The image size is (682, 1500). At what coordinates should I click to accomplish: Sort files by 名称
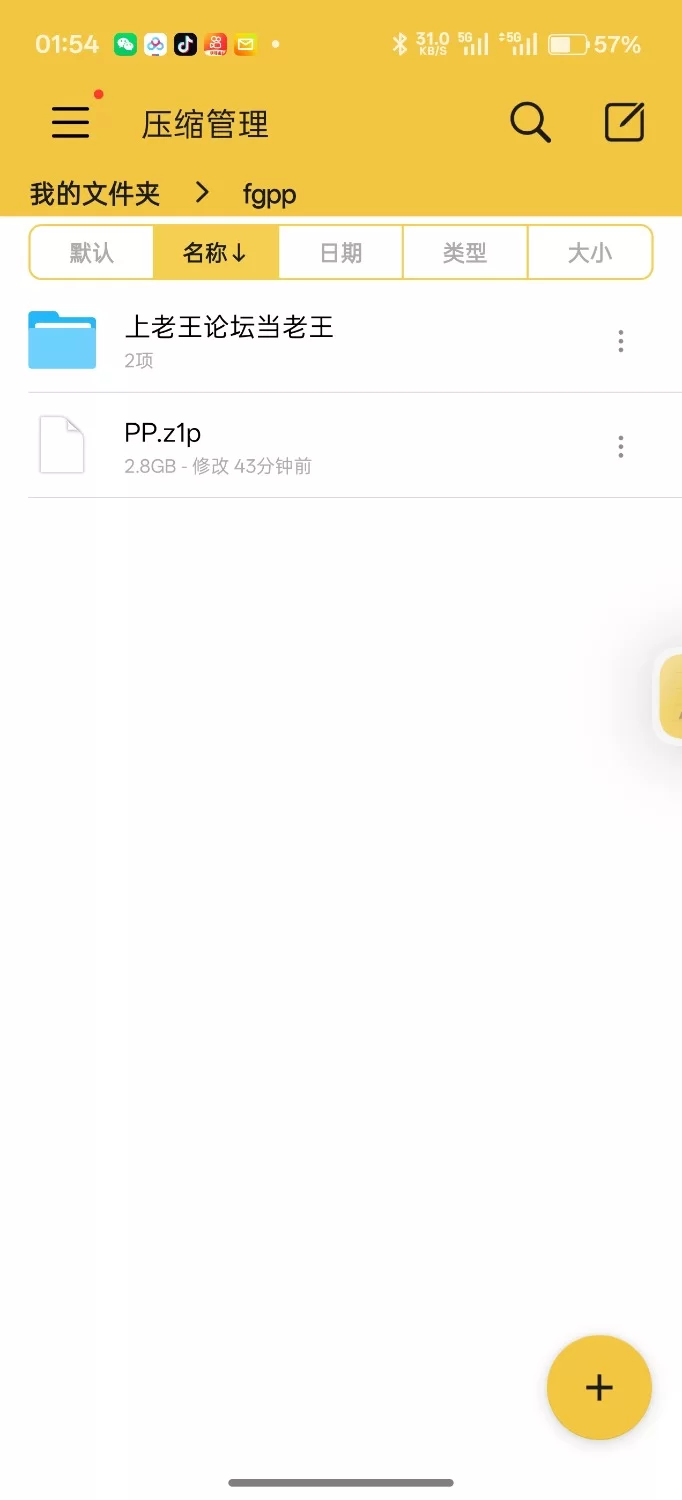click(215, 252)
